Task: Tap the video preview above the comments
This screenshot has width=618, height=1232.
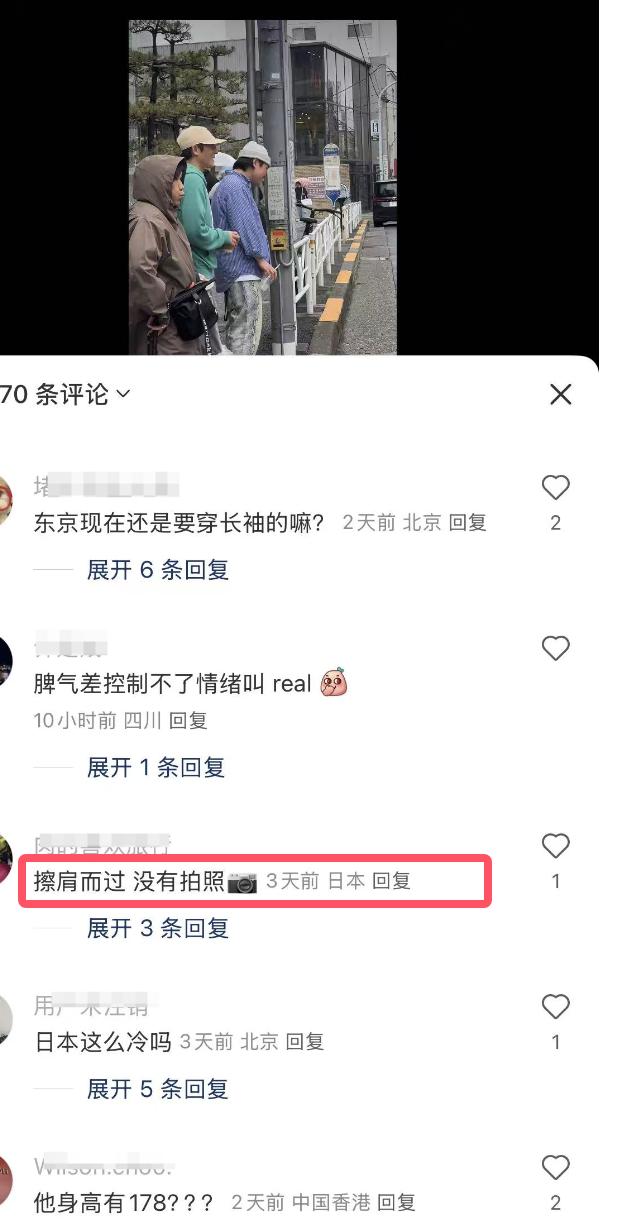Action: [263, 187]
